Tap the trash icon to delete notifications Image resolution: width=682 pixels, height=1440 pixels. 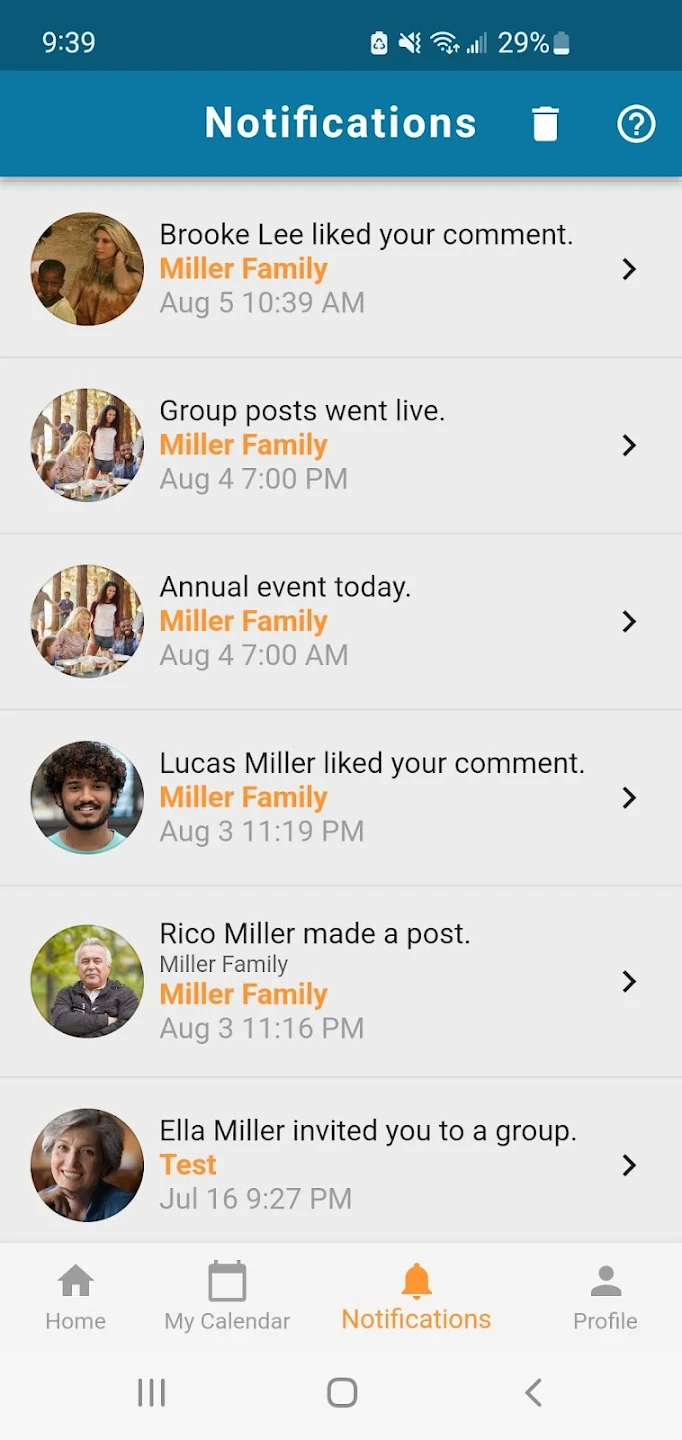click(x=545, y=124)
